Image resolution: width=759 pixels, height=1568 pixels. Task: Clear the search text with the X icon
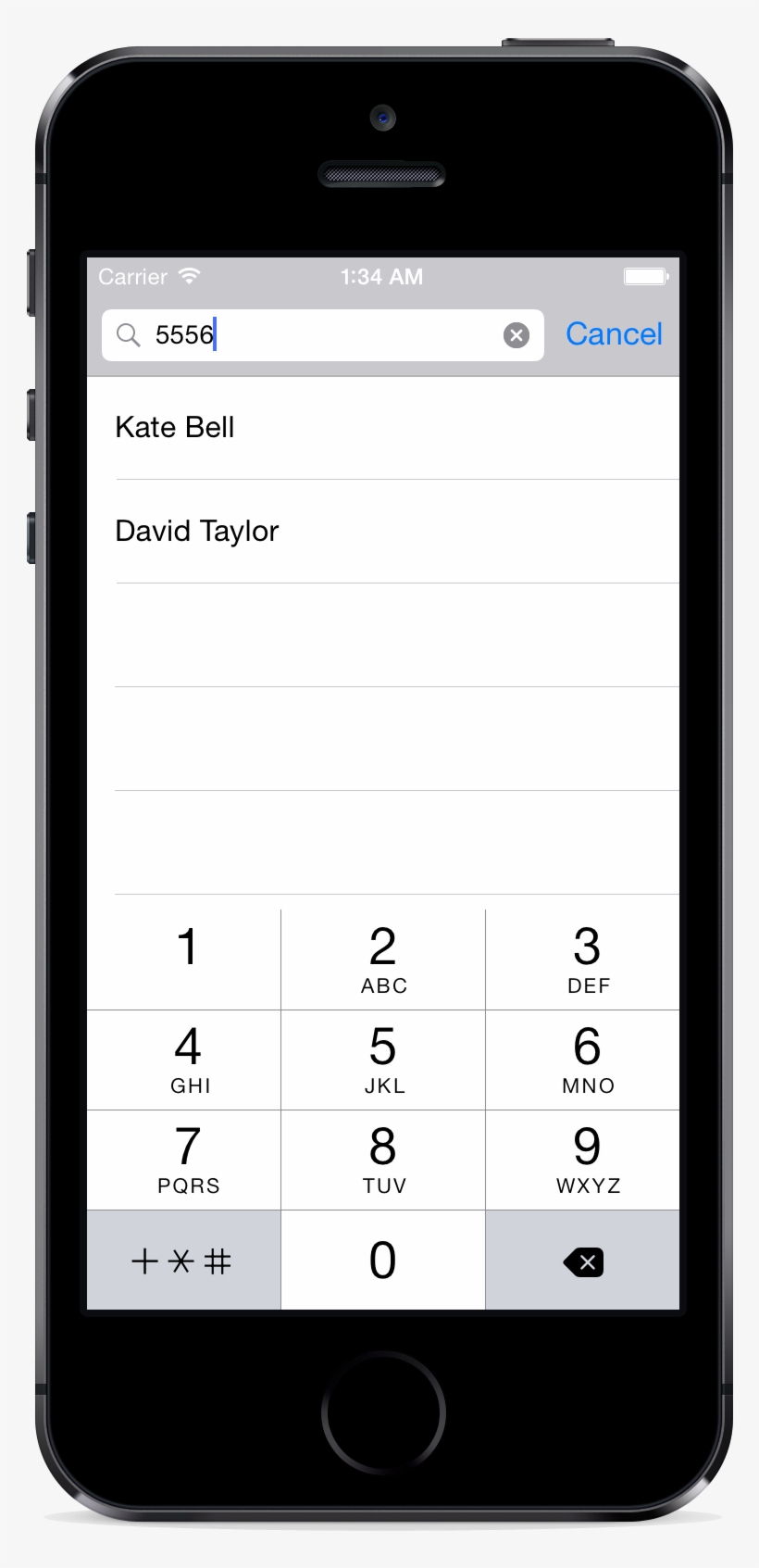(x=516, y=335)
